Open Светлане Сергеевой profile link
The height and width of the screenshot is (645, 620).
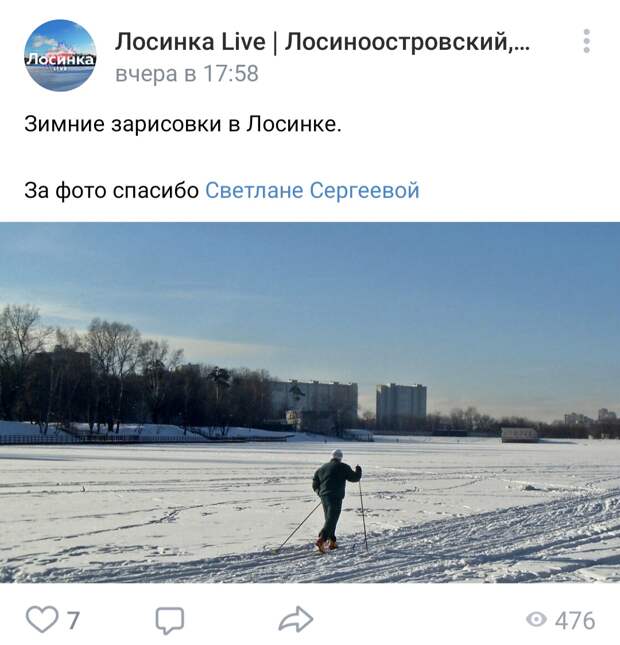tap(312, 190)
